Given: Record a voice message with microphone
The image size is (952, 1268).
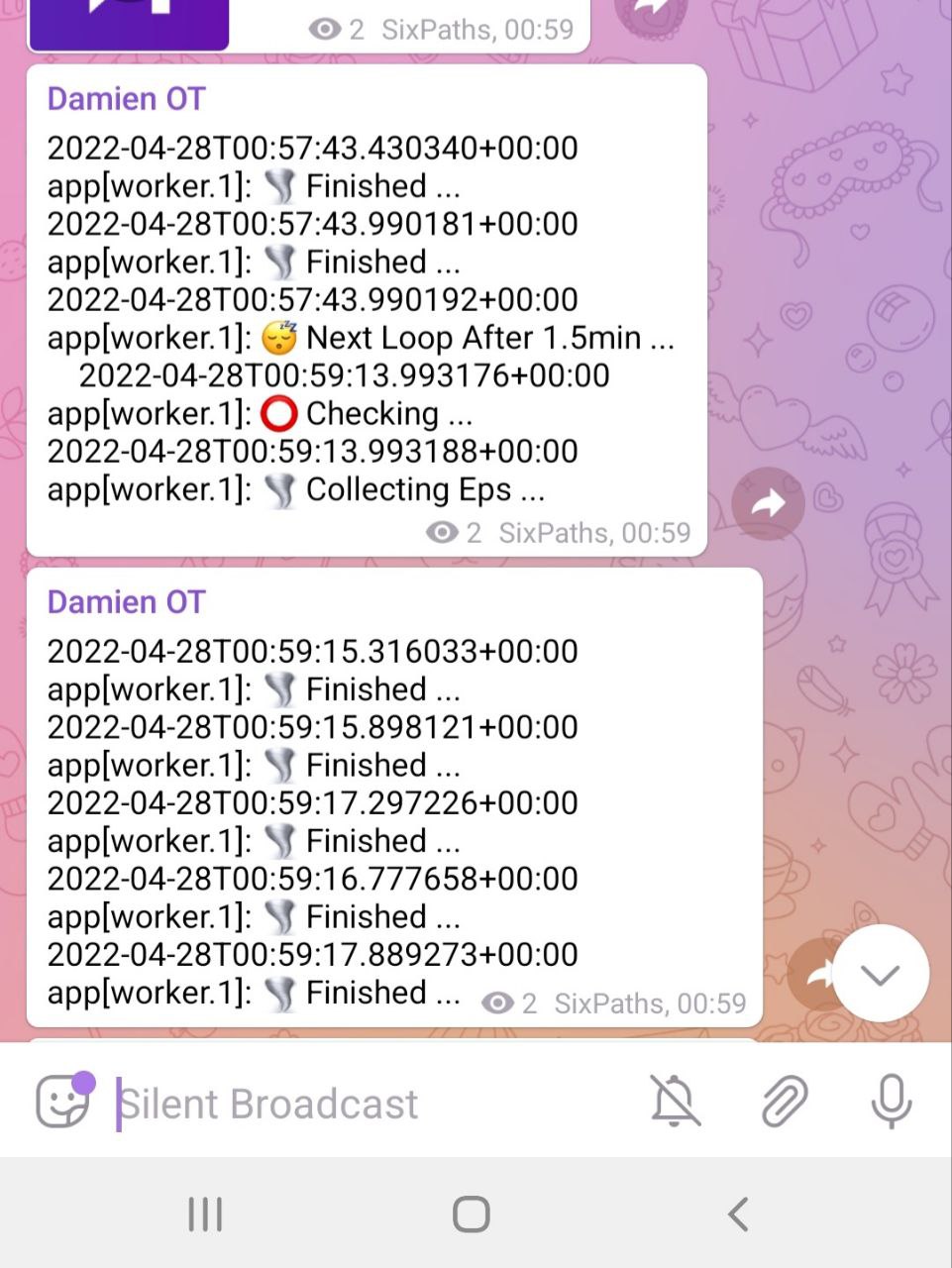Looking at the screenshot, I should [x=890, y=1101].
